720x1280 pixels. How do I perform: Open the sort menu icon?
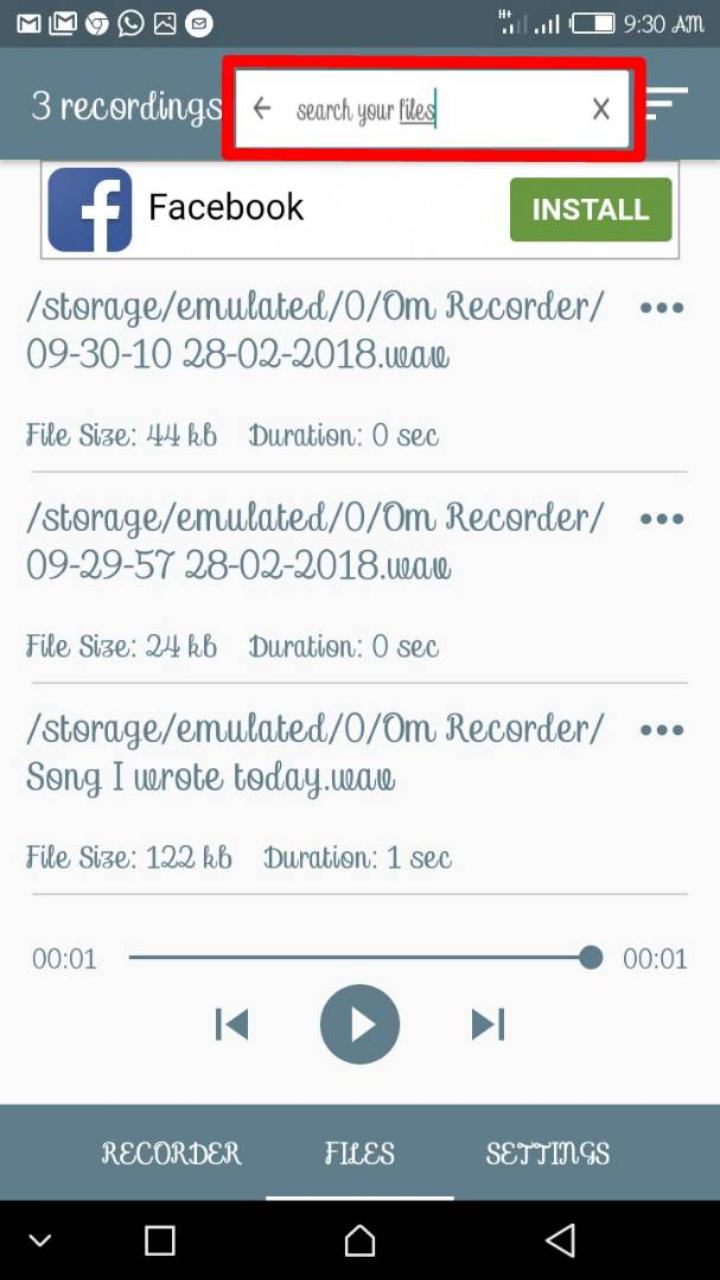click(x=667, y=103)
